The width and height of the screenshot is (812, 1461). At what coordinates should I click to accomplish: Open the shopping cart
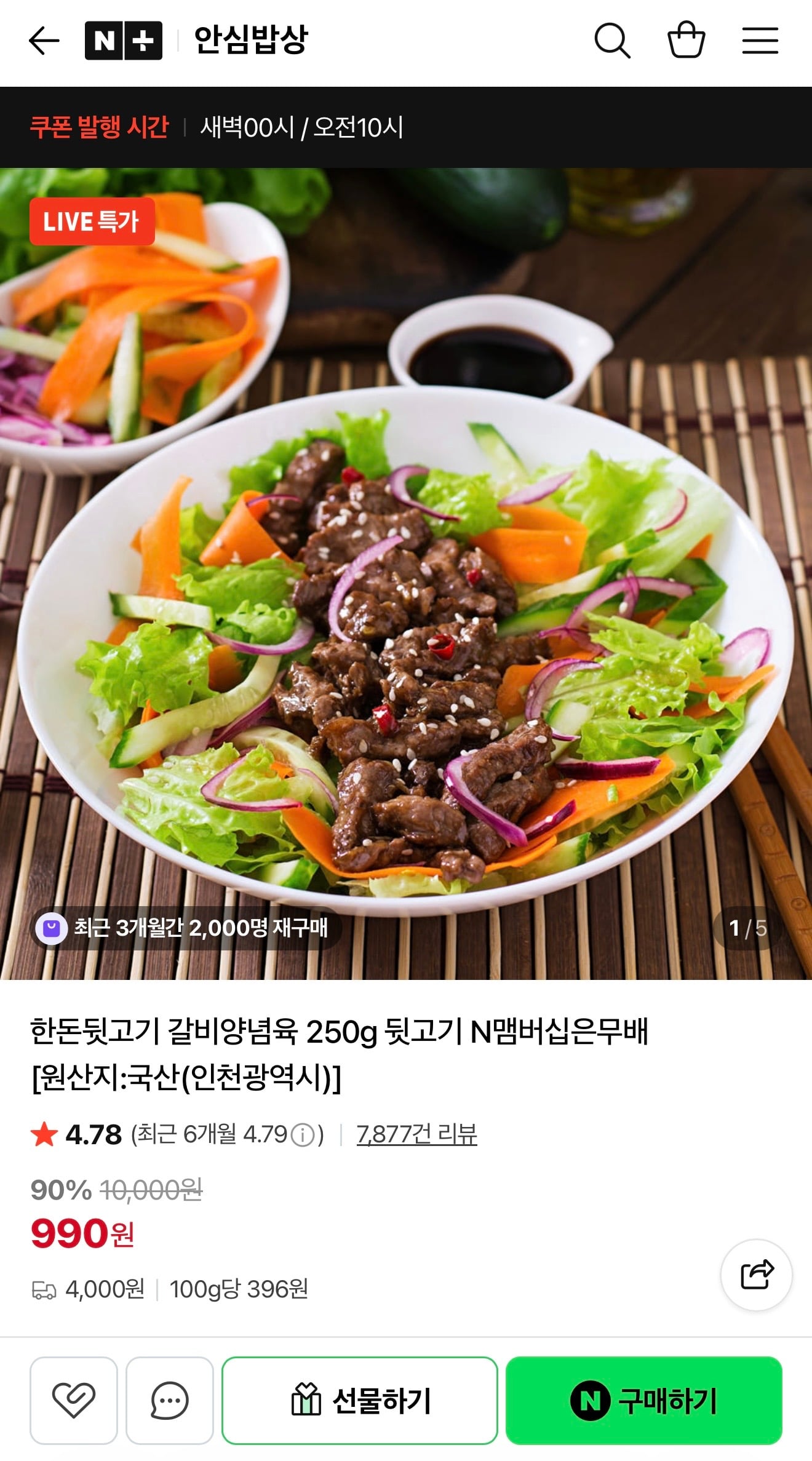[686, 40]
